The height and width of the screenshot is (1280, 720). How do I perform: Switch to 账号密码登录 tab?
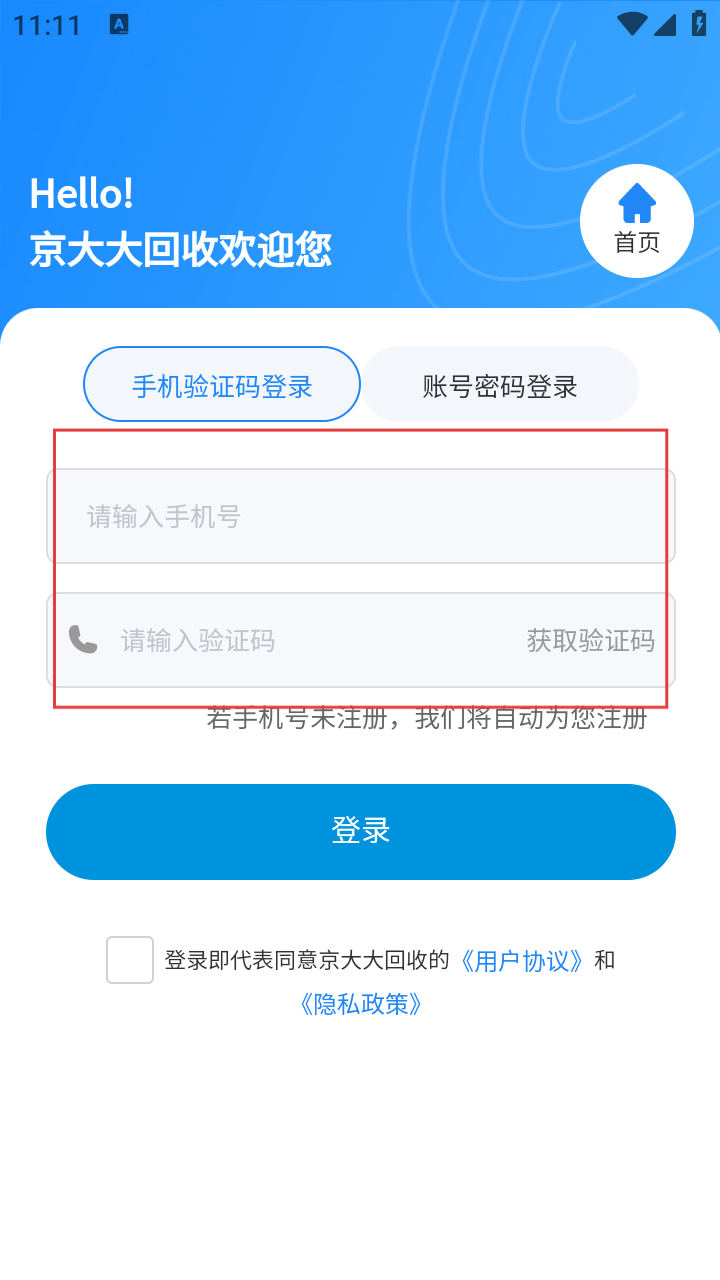(x=500, y=384)
